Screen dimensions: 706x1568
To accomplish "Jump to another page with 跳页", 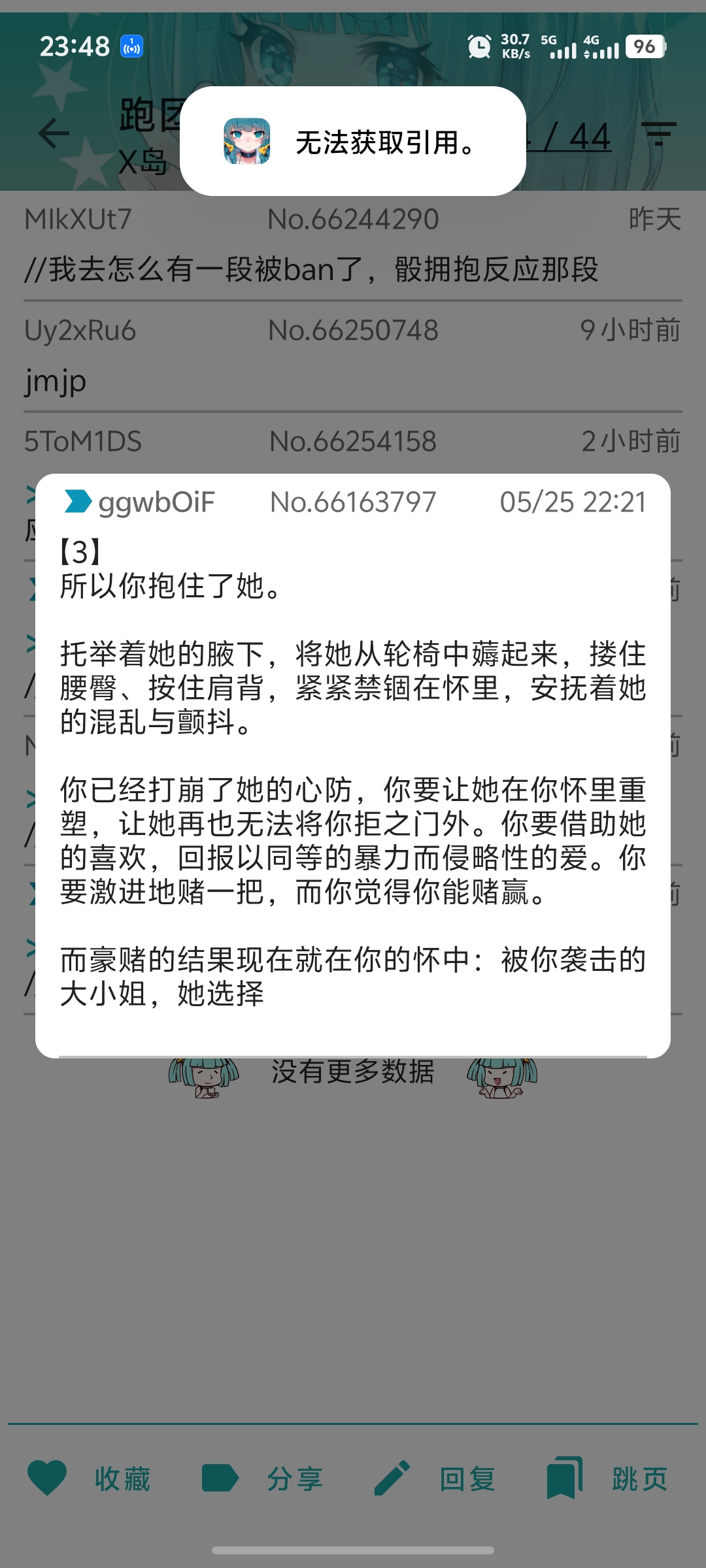I will pos(608,1478).
